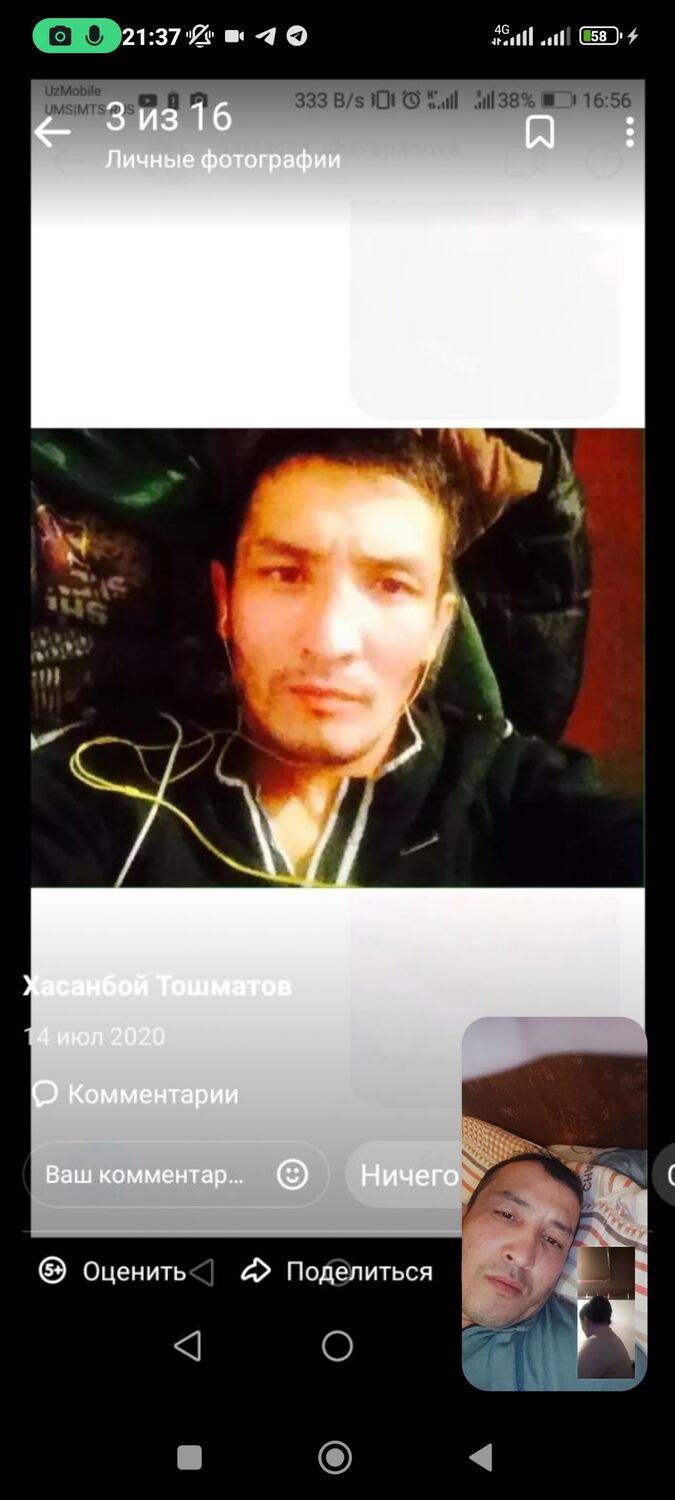Open the three-dot overflow menu
The width and height of the screenshot is (675, 1500).
[629, 132]
